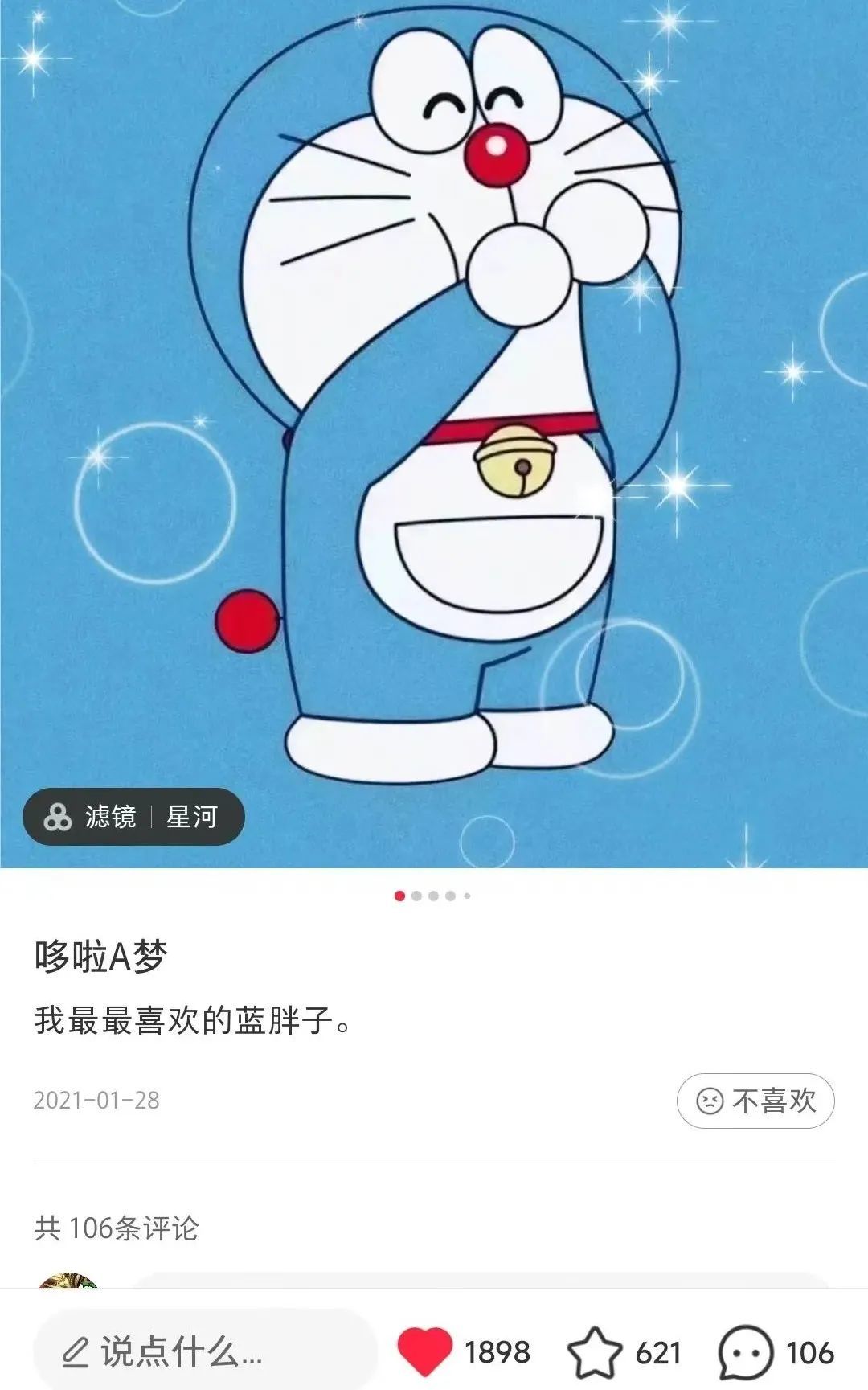
Task: Toggle like off by tapping the heart
Action: pyautogui.click(x=425, y=1348)
